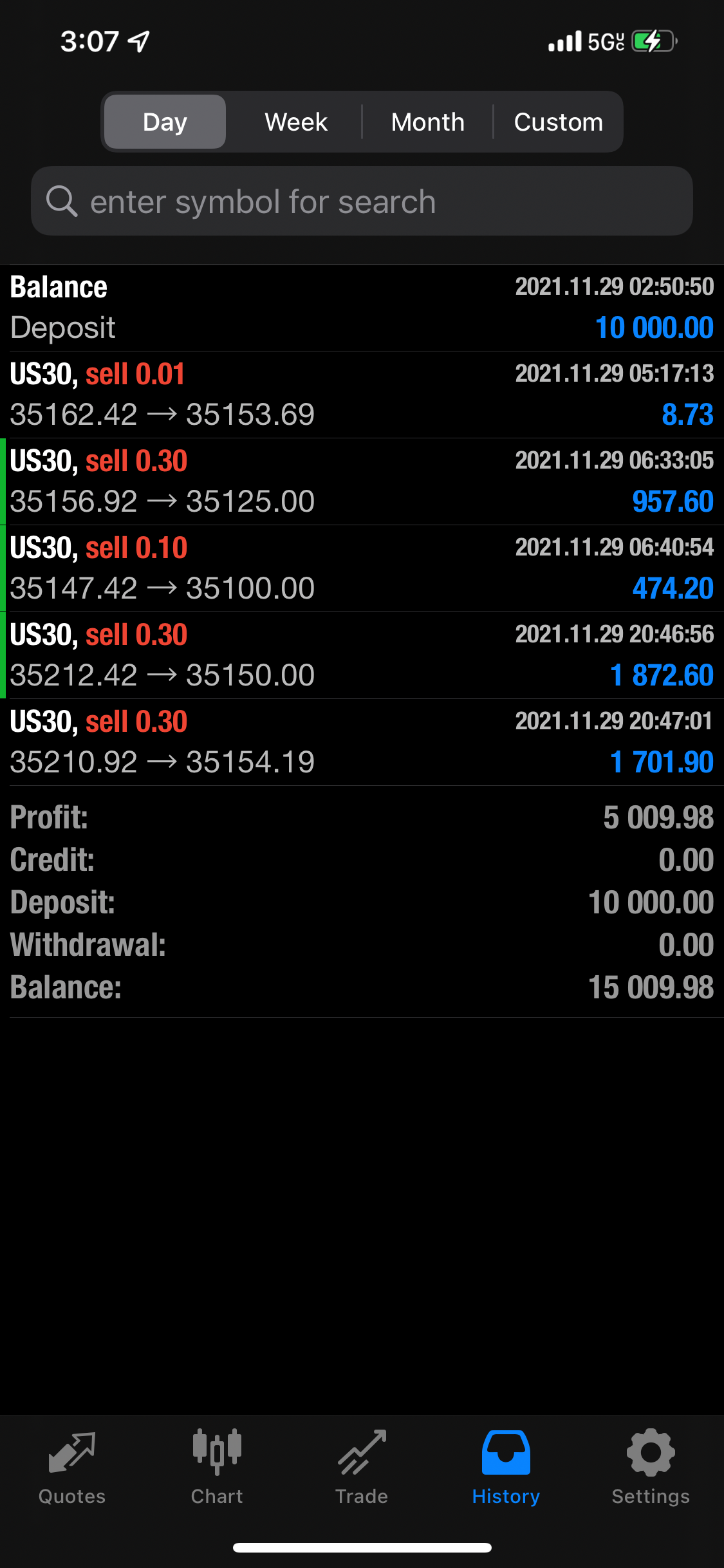724x1568 pixels.
Task: Enable the Day period filter
Action: pos(164,121)
